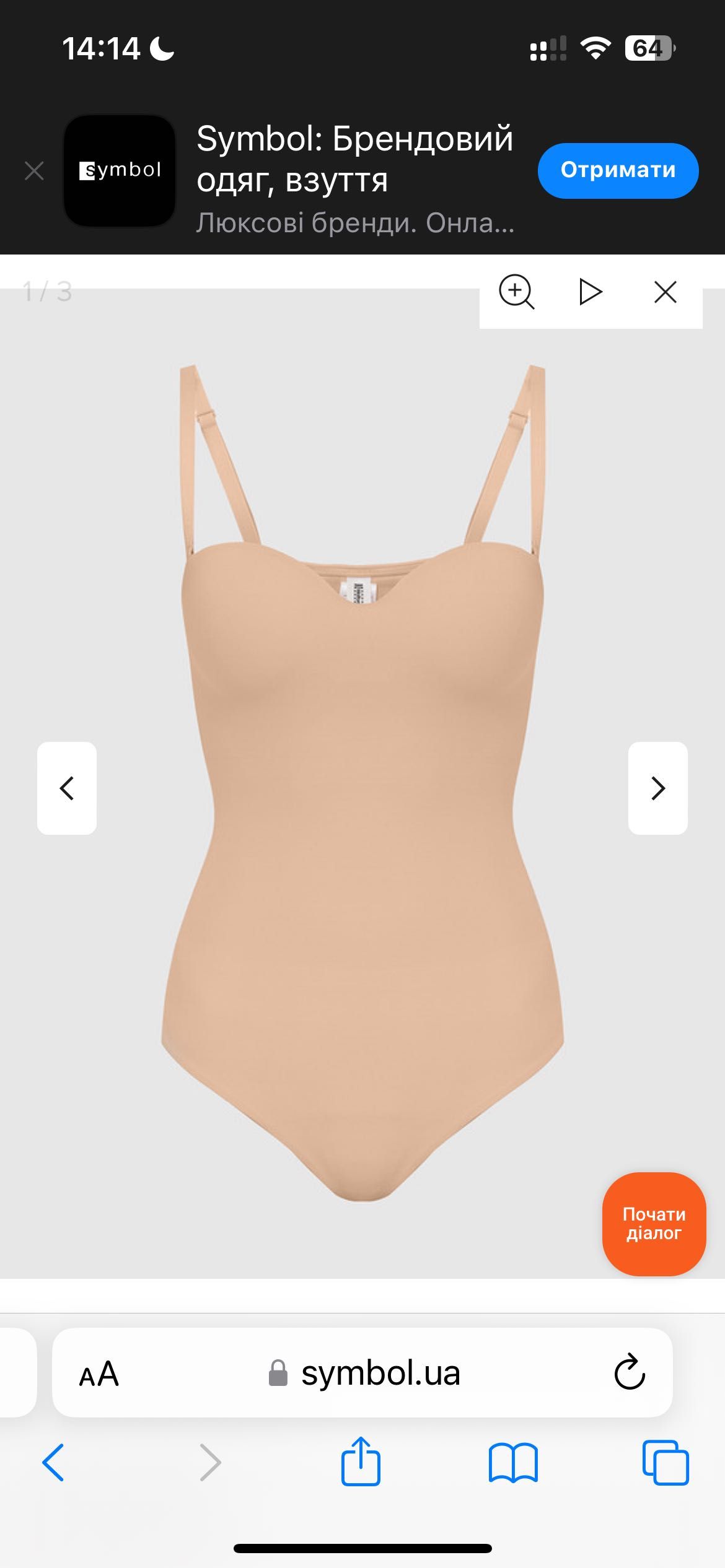The height and width of the screenshot is (1568, 725).
Task: Show the previous product photo
Action: (67, 788)
